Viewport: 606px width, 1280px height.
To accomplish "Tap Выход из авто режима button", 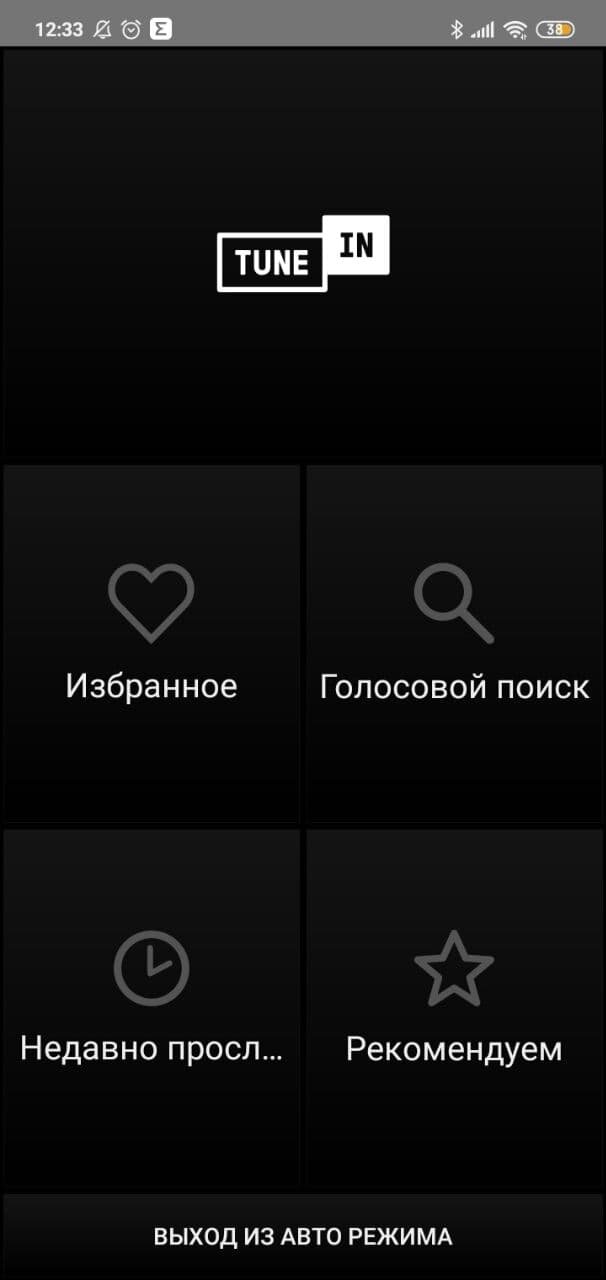I will (303, 1236).
